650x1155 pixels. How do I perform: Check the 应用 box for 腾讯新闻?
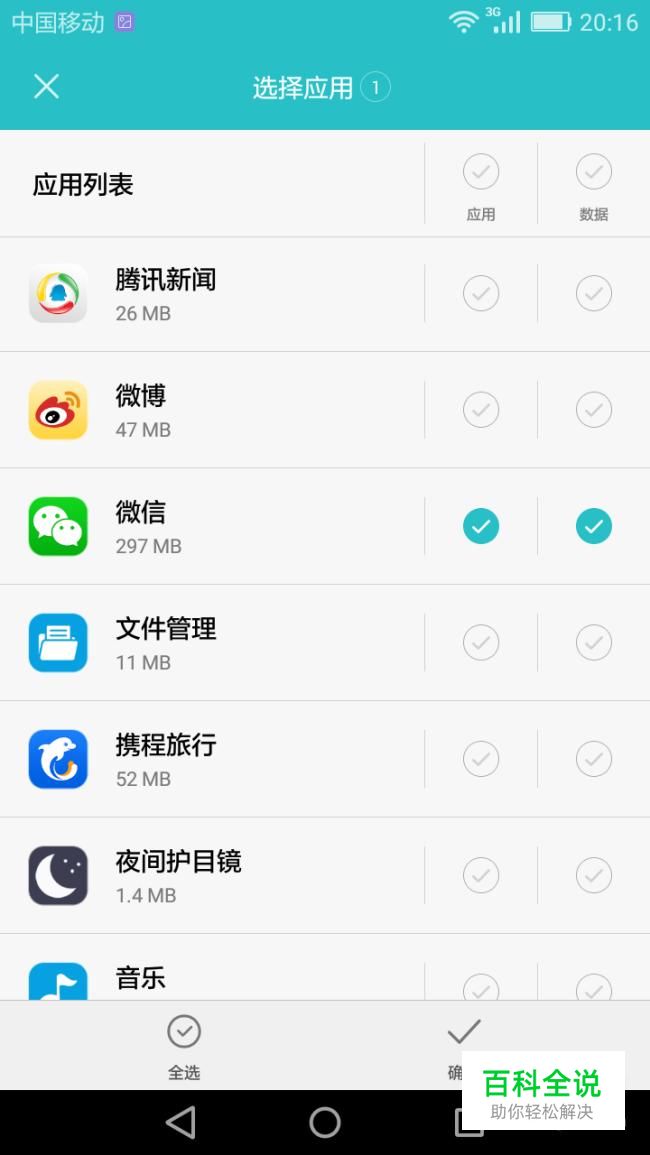(x=480, y=293)
